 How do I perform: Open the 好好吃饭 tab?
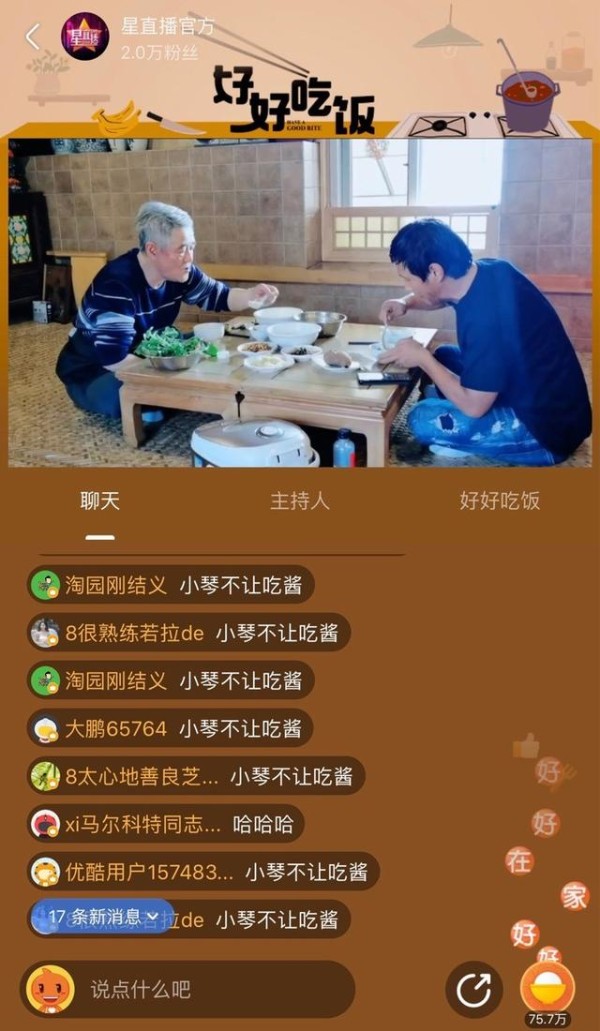click(499, 501)
